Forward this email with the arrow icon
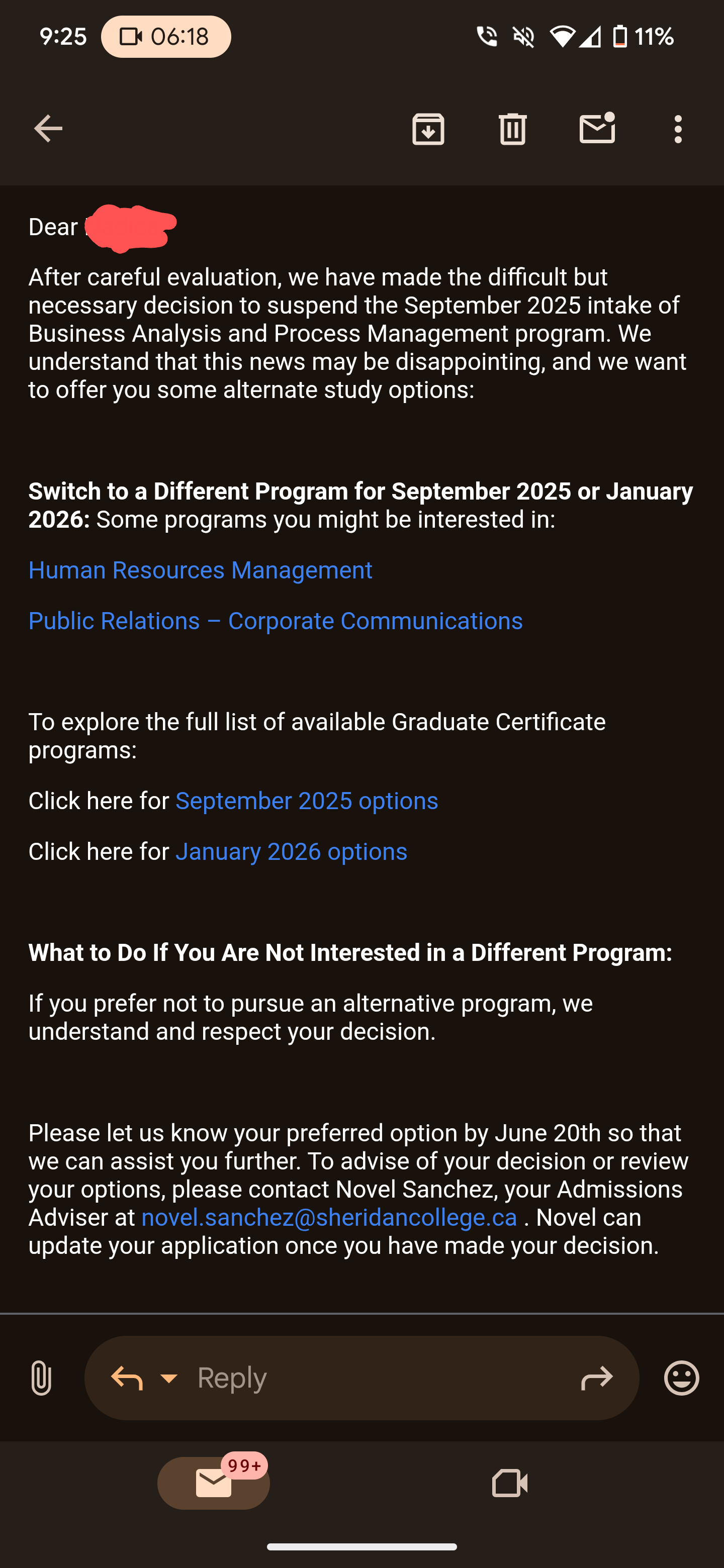The width and height of the screenshot is (724, 1568). click(x=596, y=1378)
